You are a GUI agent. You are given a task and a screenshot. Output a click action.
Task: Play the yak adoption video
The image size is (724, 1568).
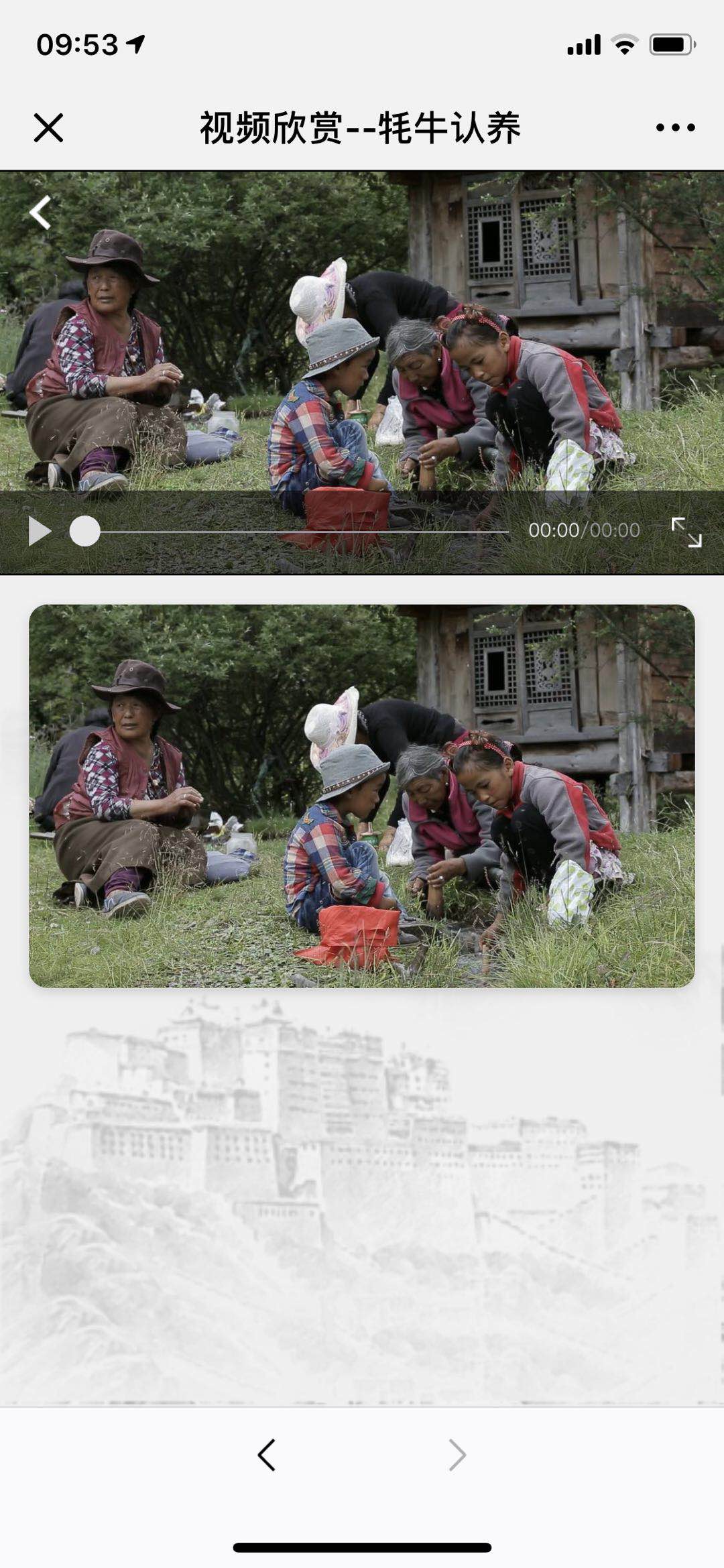[x=40, y=531]
